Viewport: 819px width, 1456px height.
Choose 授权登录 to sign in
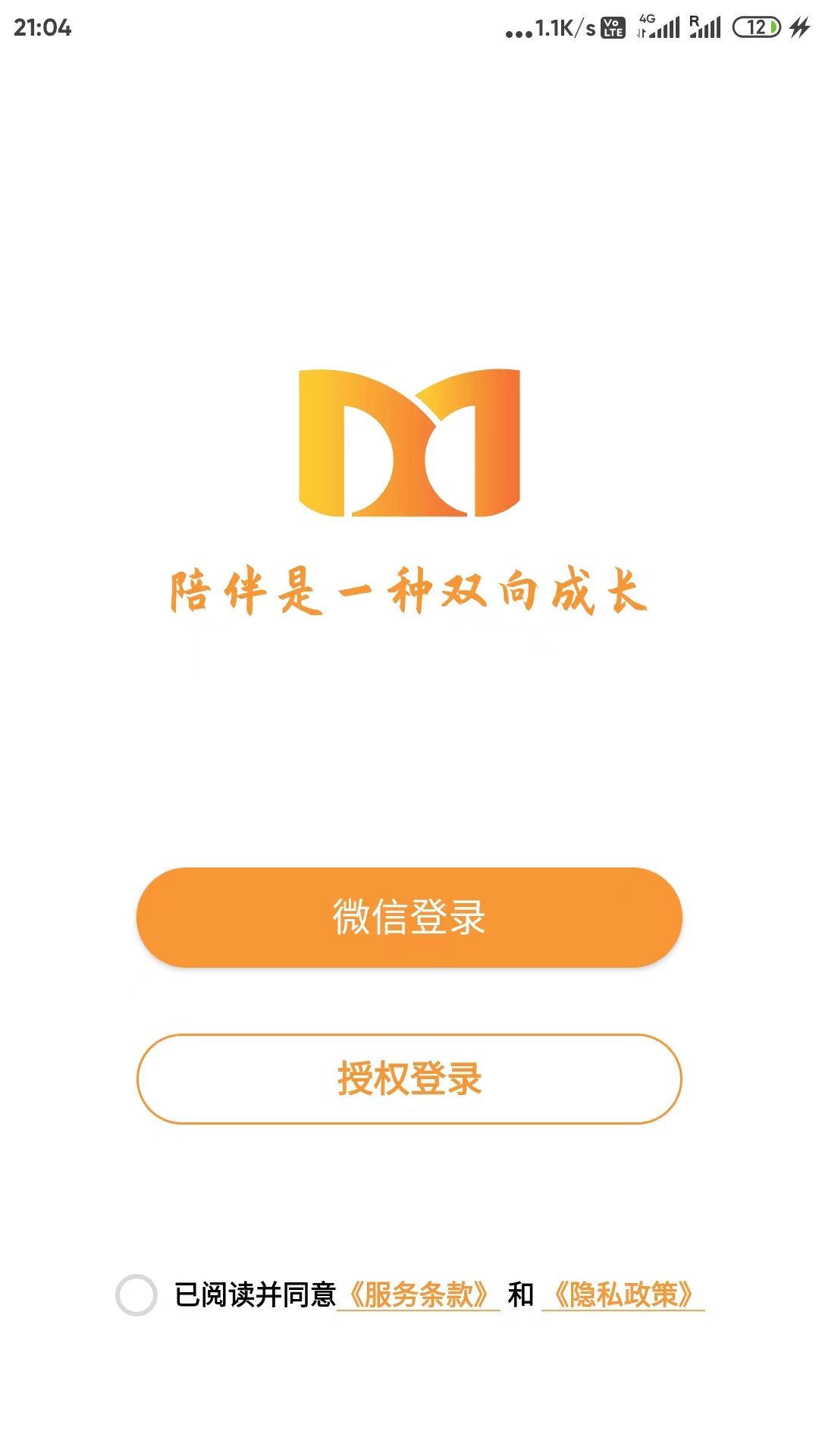(409, 1079)
